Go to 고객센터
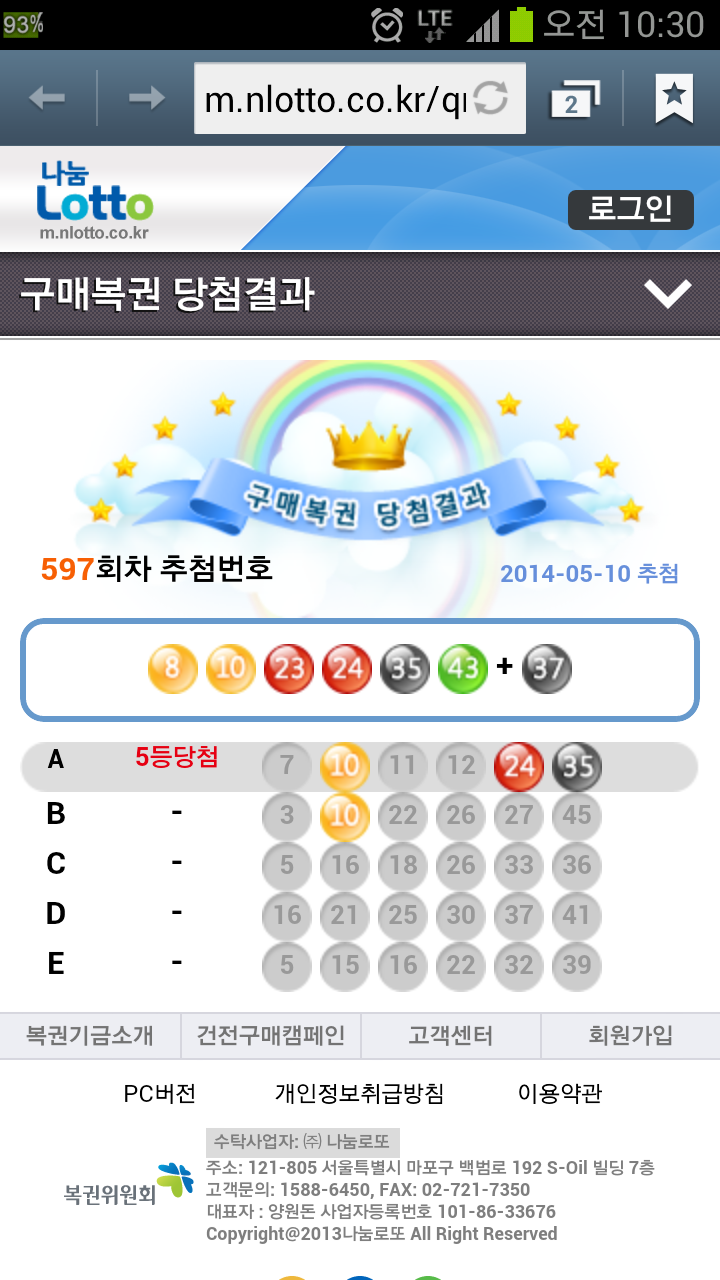Image resolution: width=720 pixels, height=1280 pixels. [x=450, y=1036]
